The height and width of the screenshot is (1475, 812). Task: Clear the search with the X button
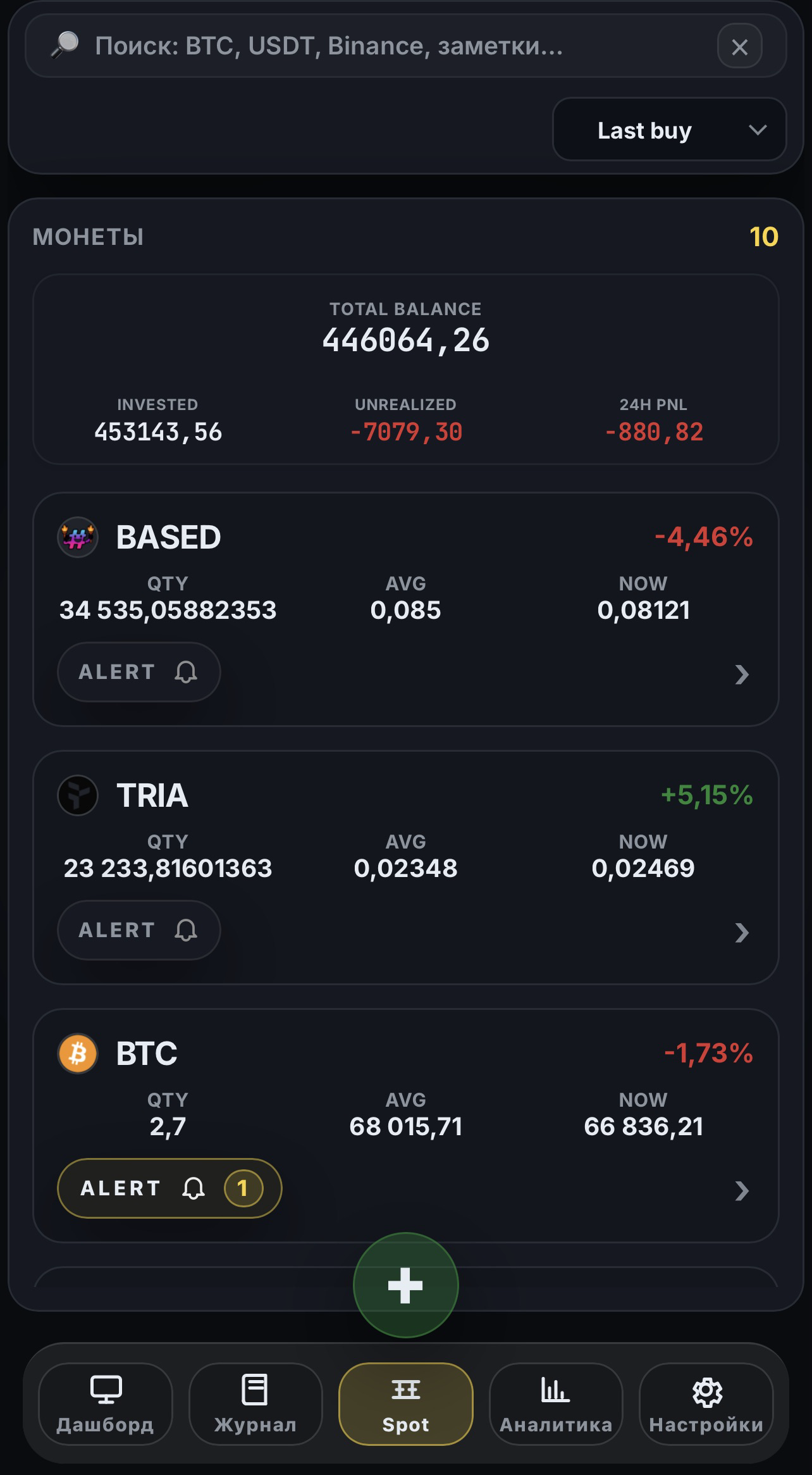click(x=739, y=46)
